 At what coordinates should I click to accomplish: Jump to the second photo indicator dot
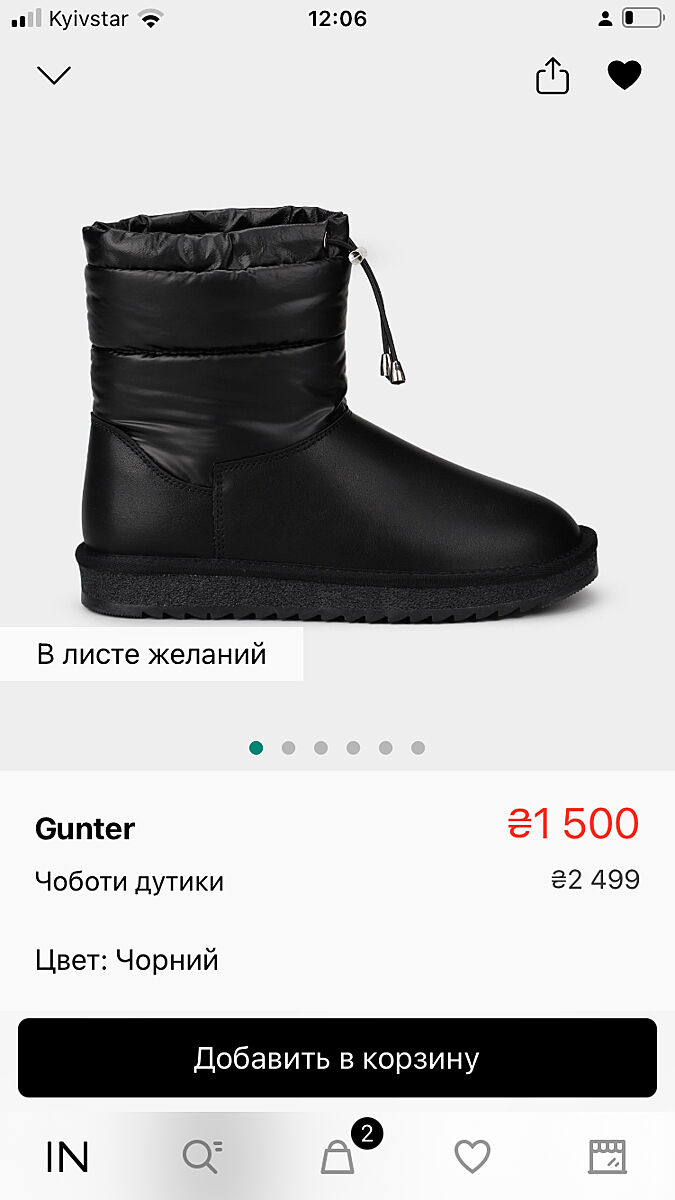click(289, 747)
